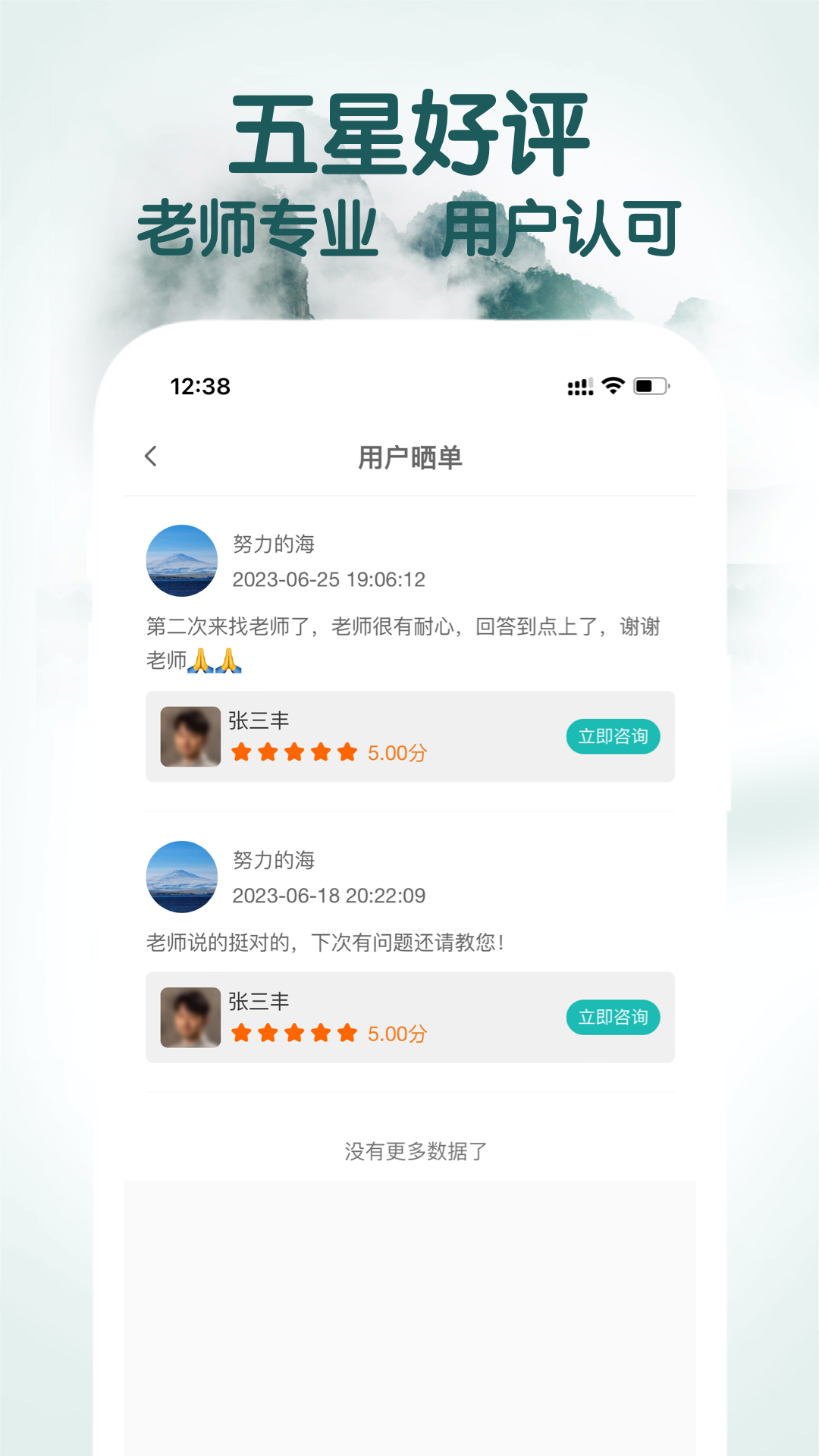
Task: Open the first 张三丰 teacher card
Action: (x=409, y=736)
